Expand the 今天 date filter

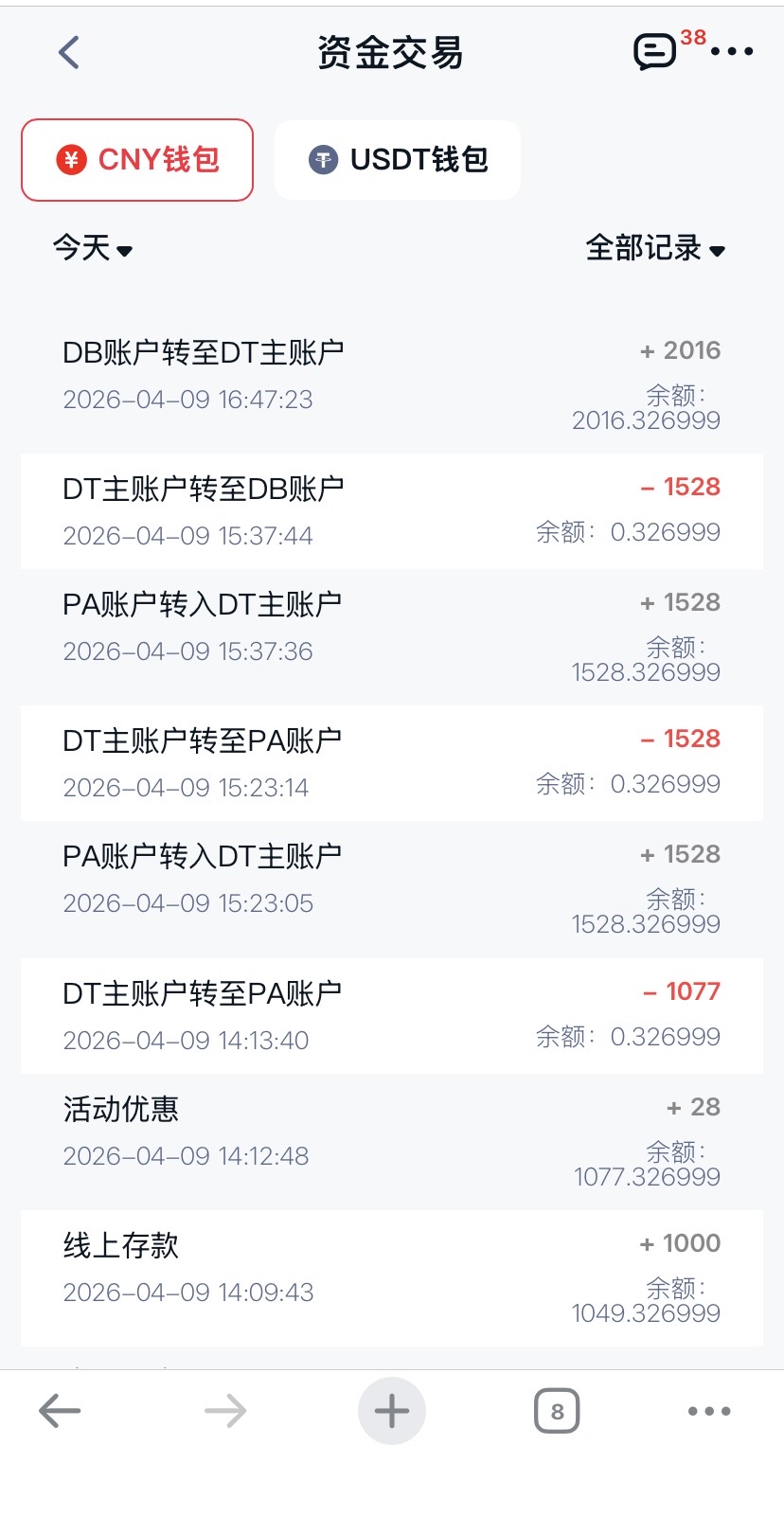tap(92, 249)
